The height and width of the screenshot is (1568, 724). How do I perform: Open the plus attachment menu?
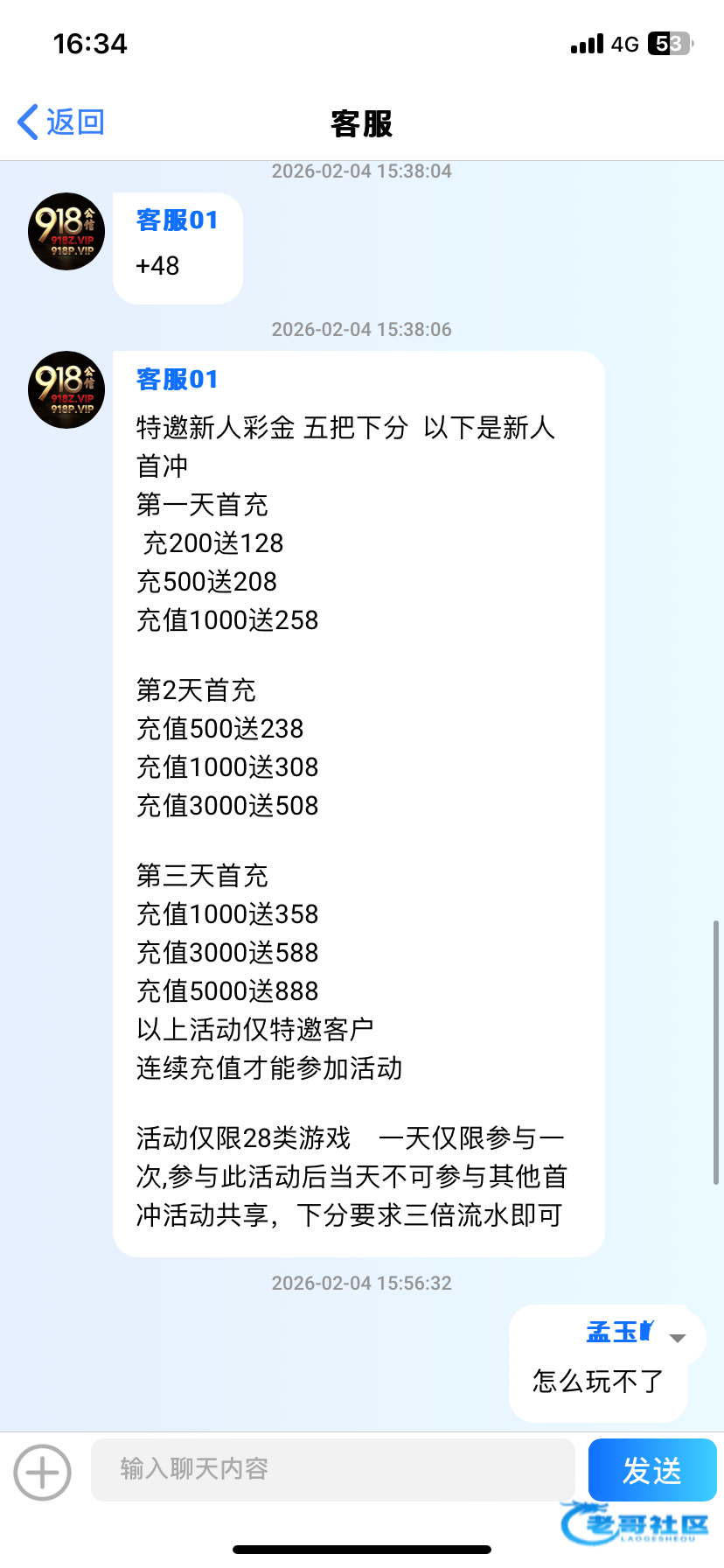click(x=42, y=1473)
